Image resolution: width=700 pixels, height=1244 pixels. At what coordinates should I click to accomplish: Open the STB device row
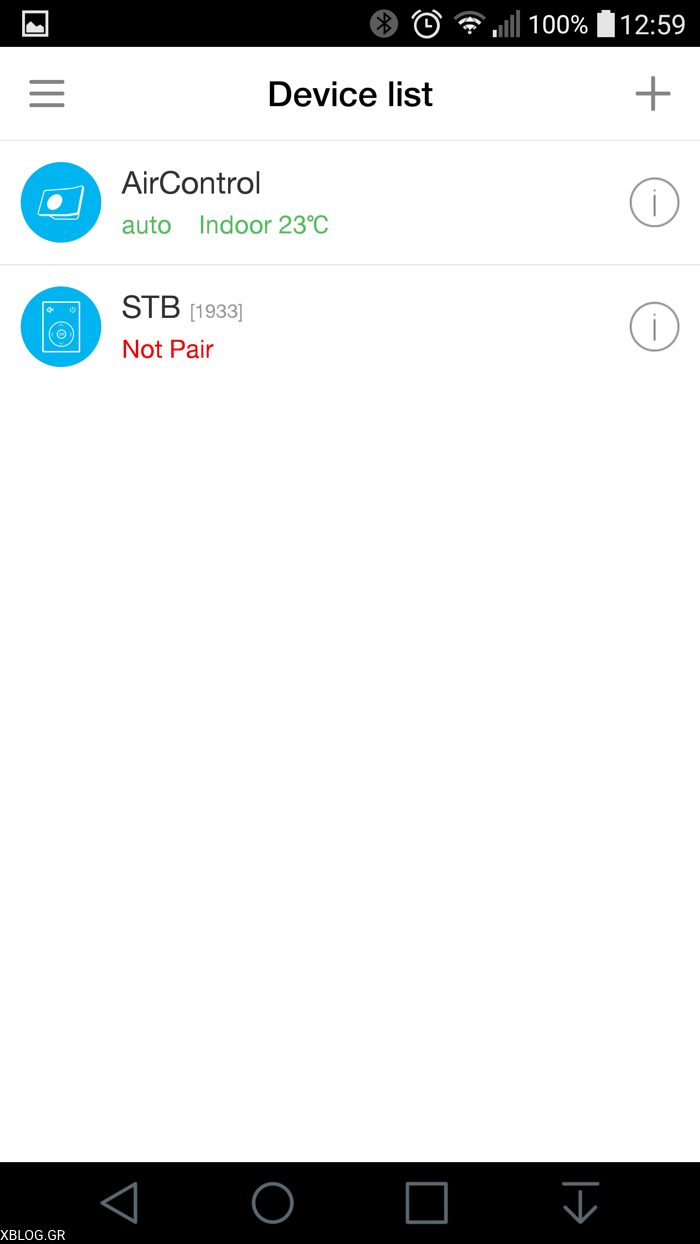pyautogui.click(x=300, y=327)
